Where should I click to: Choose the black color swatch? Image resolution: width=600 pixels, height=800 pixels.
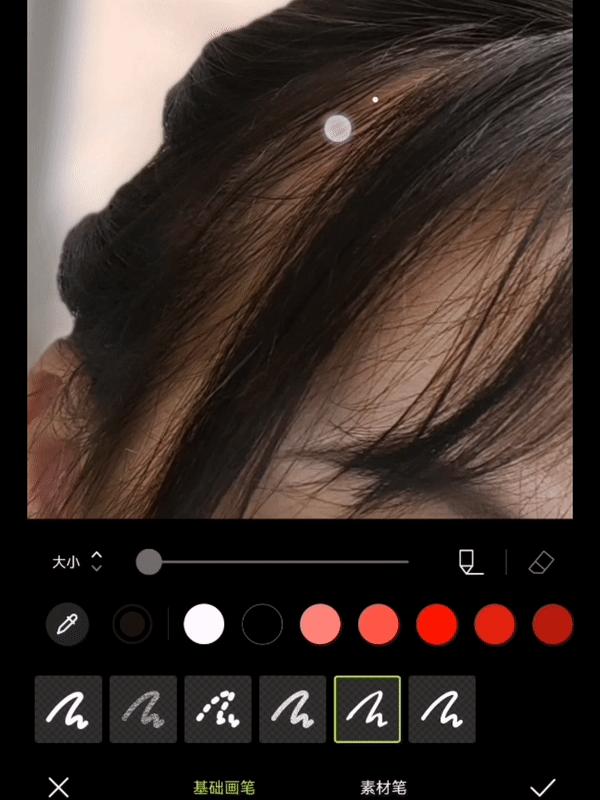(262, 625)
